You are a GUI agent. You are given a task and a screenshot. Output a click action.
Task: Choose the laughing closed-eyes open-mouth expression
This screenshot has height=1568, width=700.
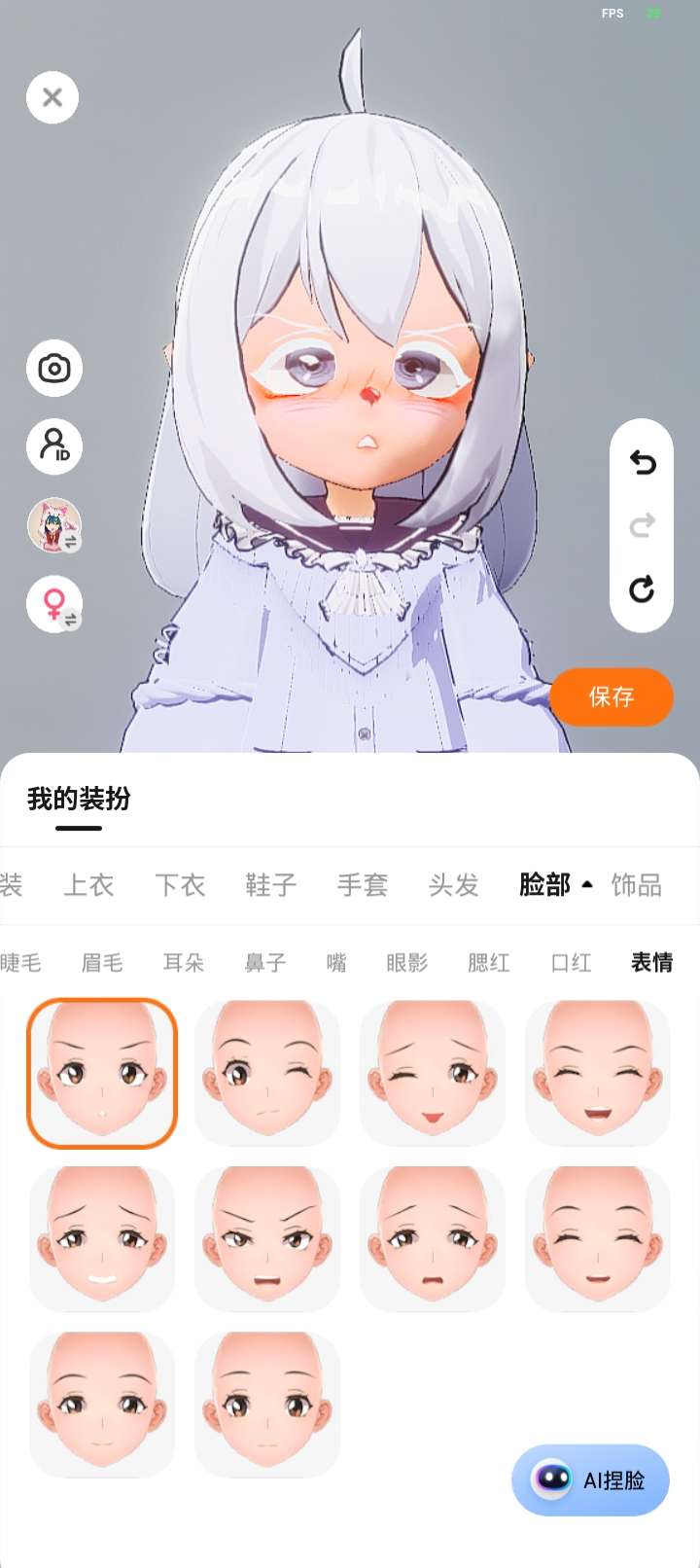(x=598, y=1074)
